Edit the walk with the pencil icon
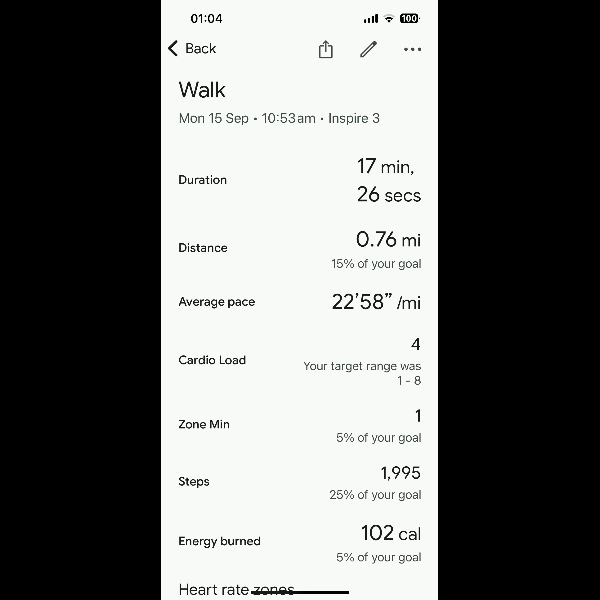Screen dimensions: 600x600 tap(369, 49)
